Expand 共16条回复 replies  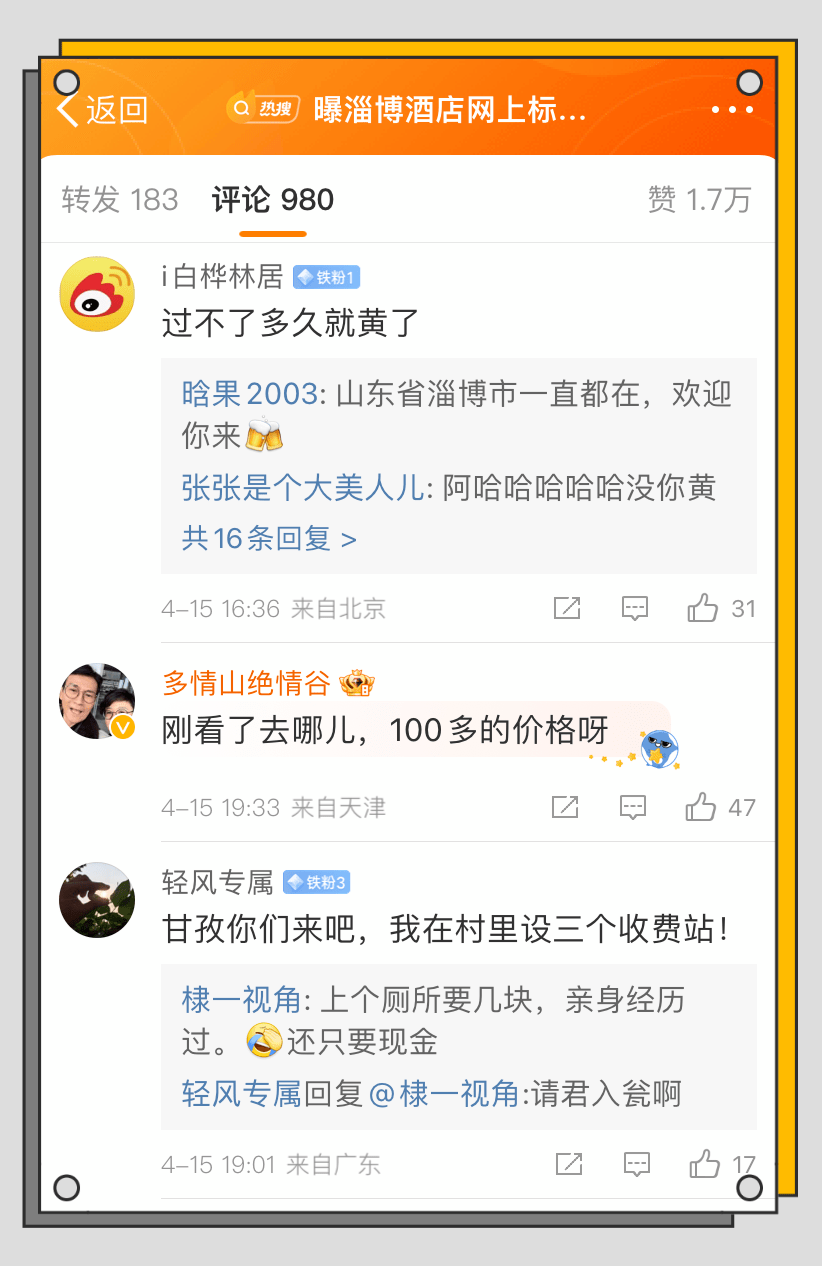click(269, 539)
